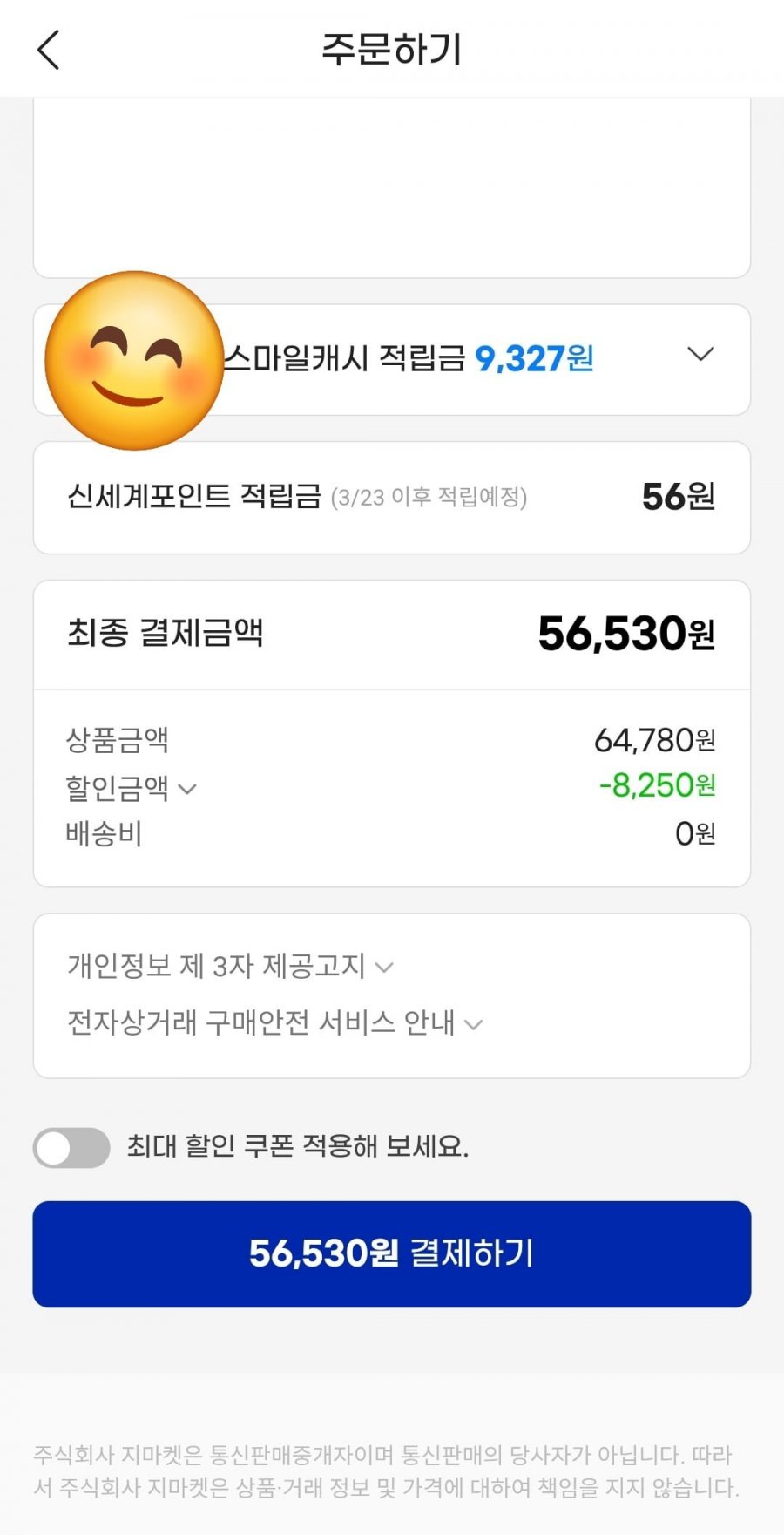
Task: Expand 전자상거래 구매안전 서비스 안내
Action: tap(473, 1023)
